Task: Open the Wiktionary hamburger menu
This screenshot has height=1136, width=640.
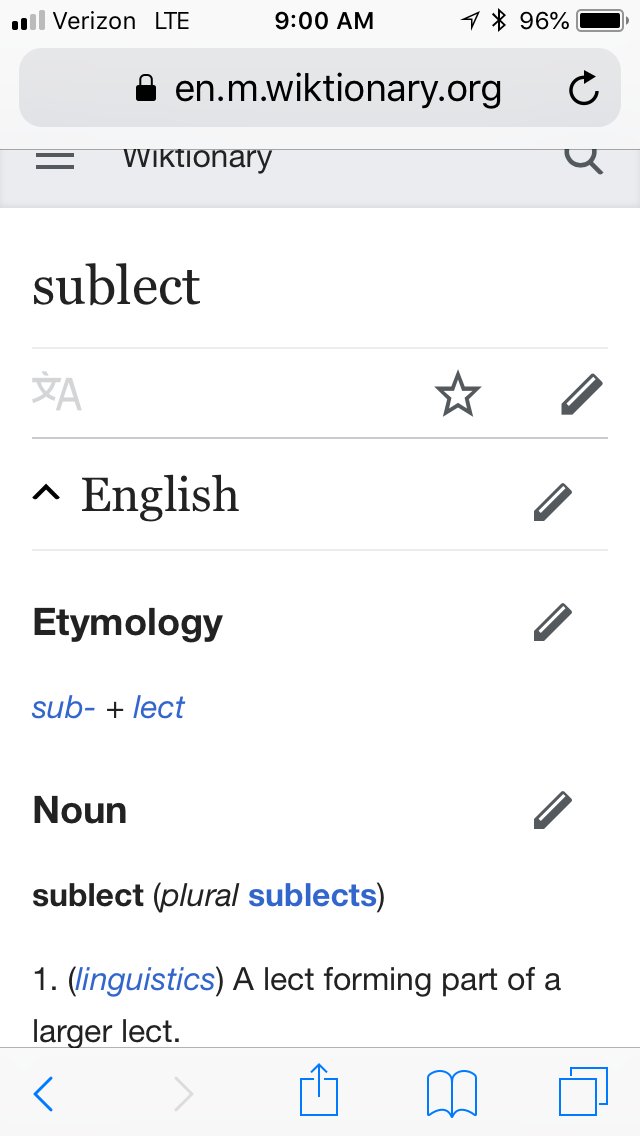Action: pyautogui.click(x=55, y=160)
